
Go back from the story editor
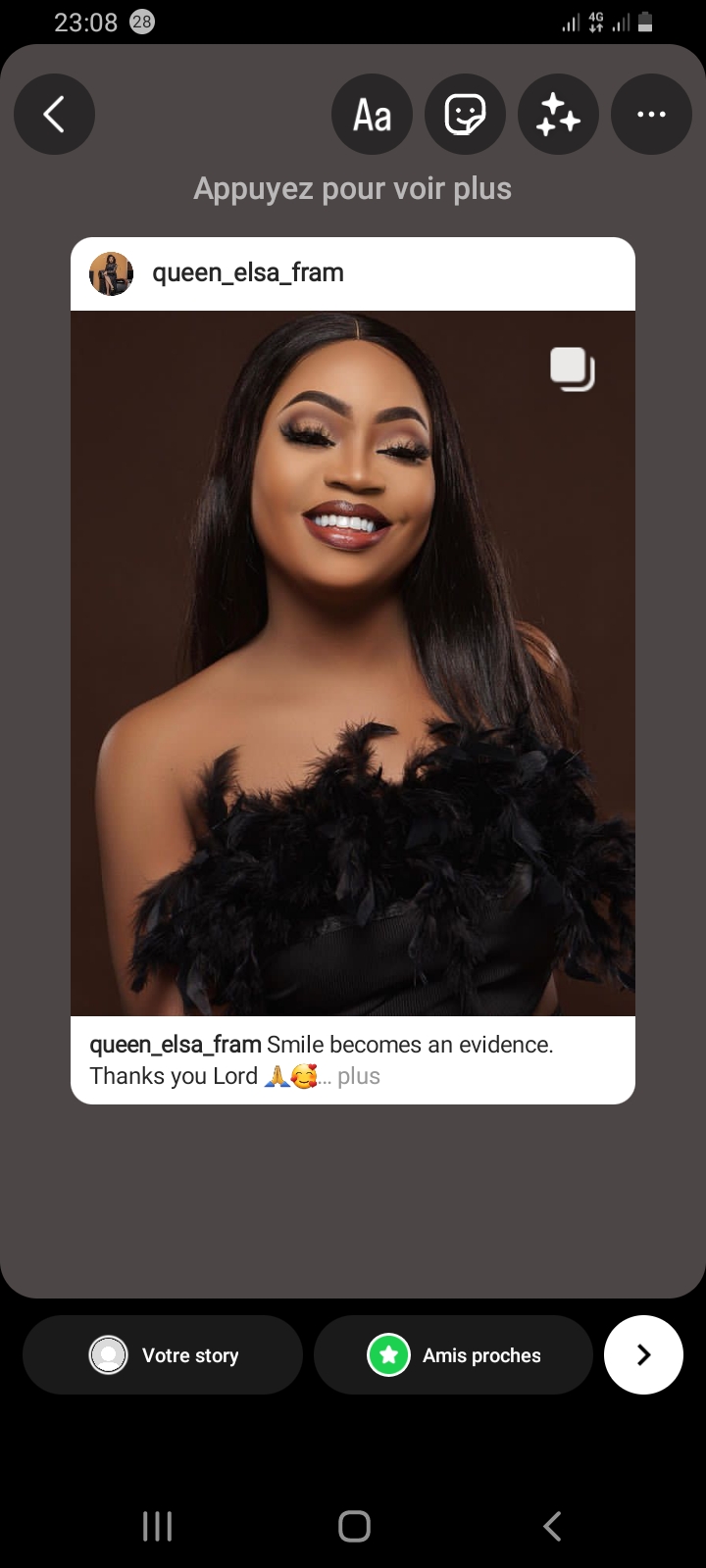tap(54, 115)
